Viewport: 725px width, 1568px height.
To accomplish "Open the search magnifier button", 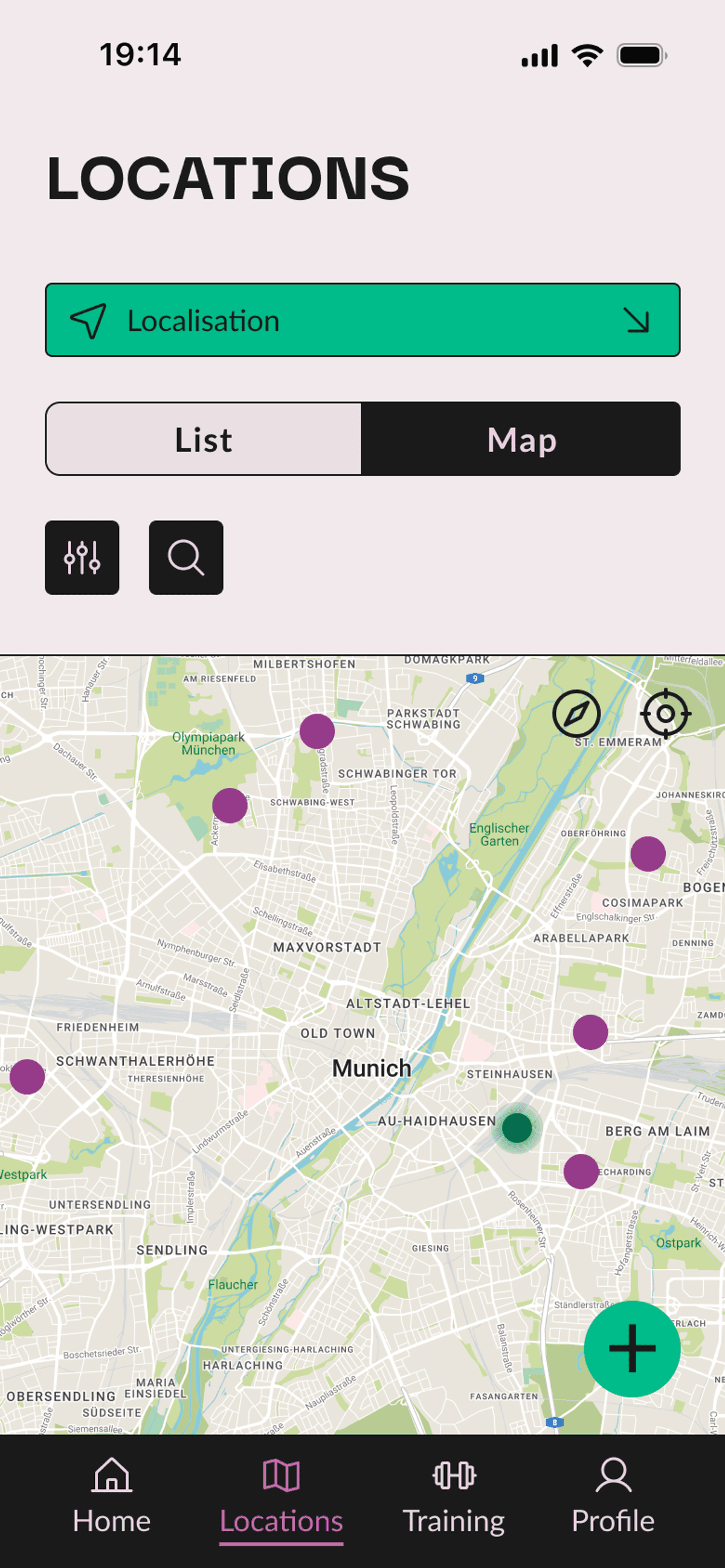I will click(186, 557).
